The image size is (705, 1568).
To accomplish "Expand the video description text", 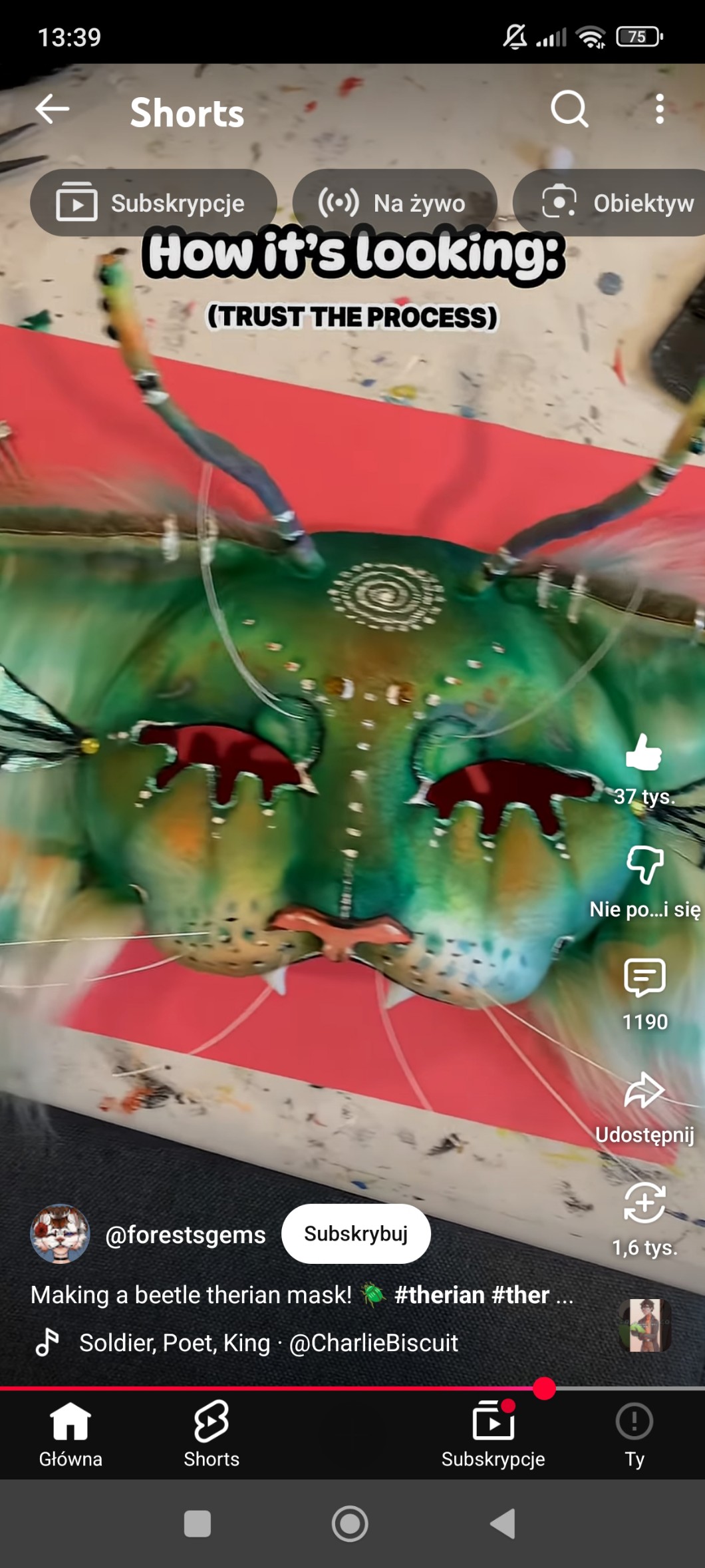I will [x=301, y=1295].
